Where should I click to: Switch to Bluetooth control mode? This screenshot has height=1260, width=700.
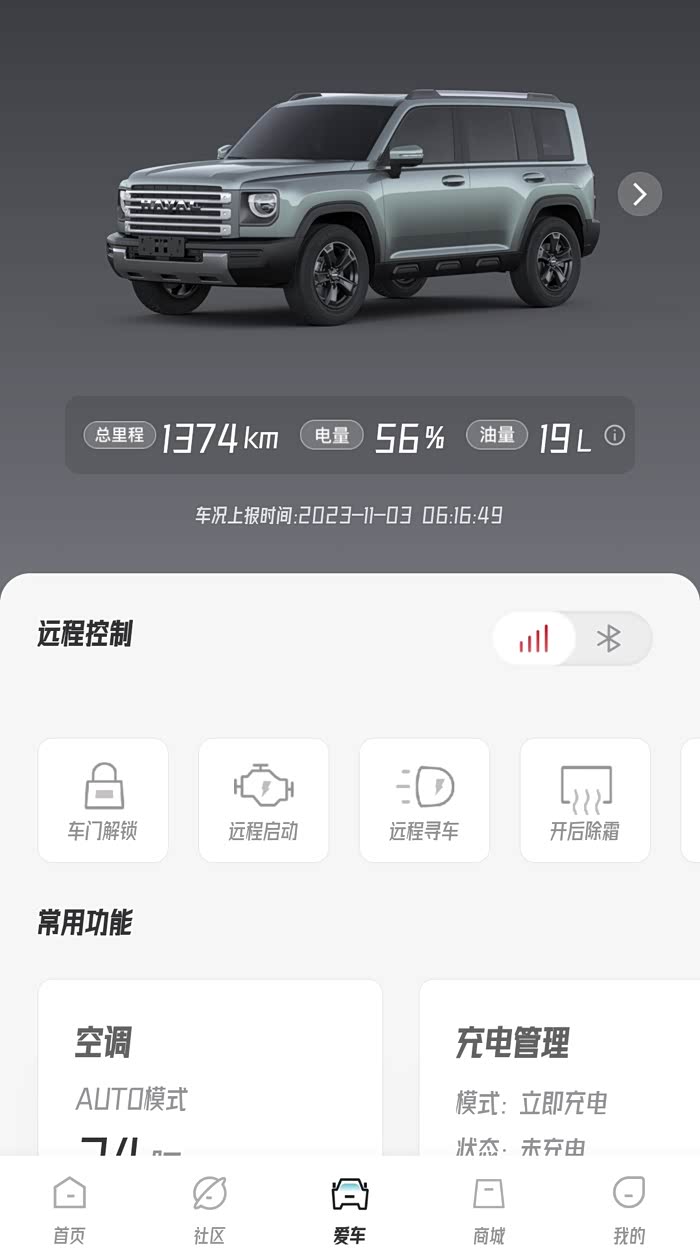coord(609,638)
